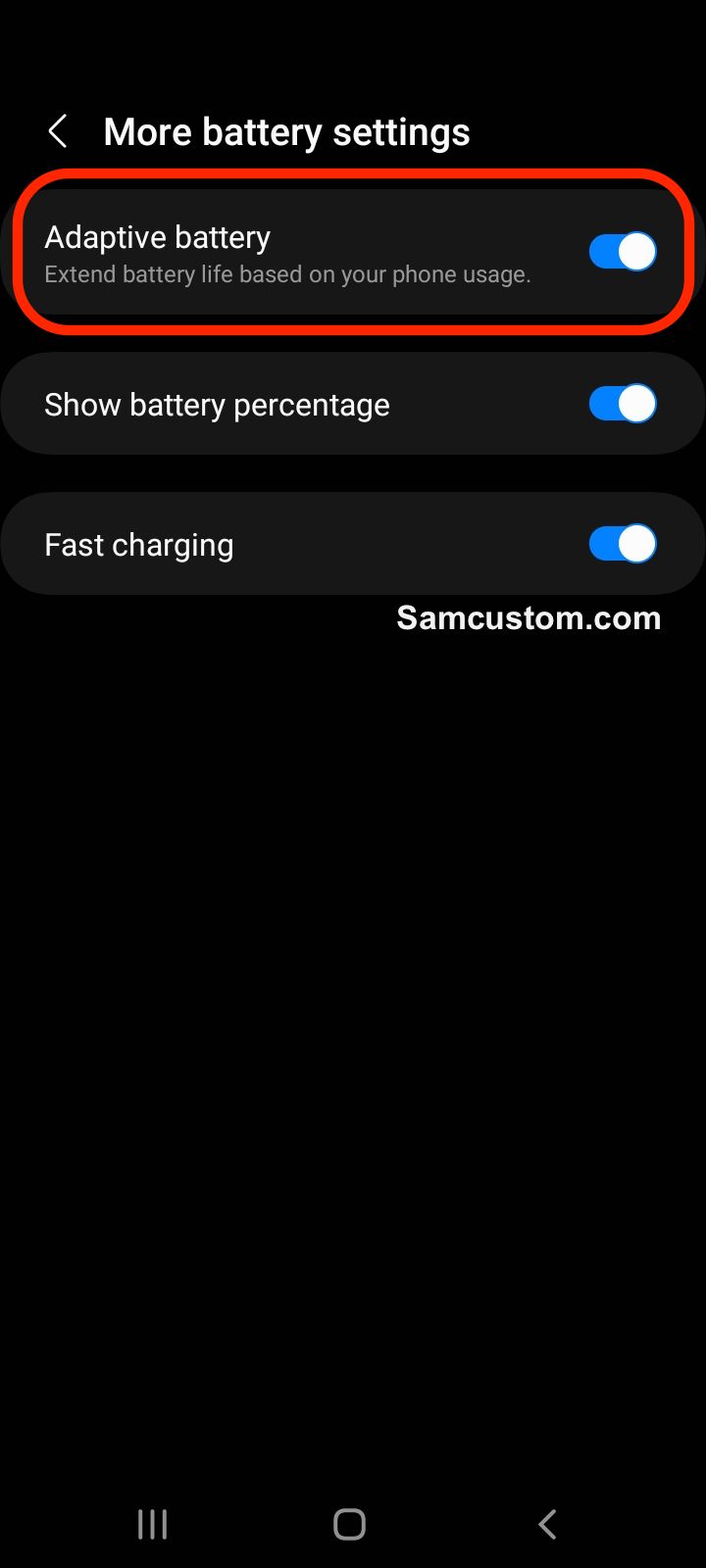Open recent apps from navigation bar
Image resolution: width=706 pixels, height=1568 pixels.
[152, 1524]
